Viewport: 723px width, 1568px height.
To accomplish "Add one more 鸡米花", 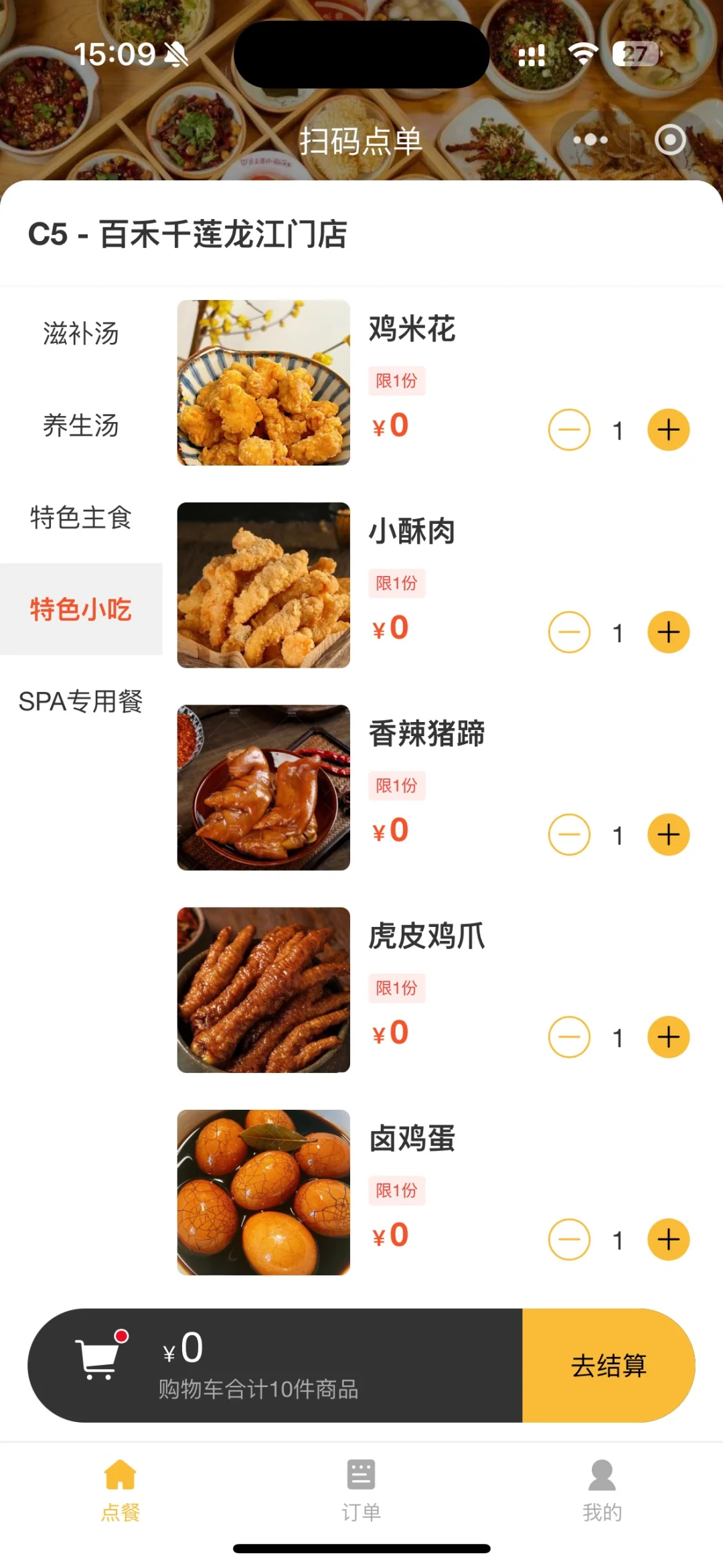I will [668, 430].
